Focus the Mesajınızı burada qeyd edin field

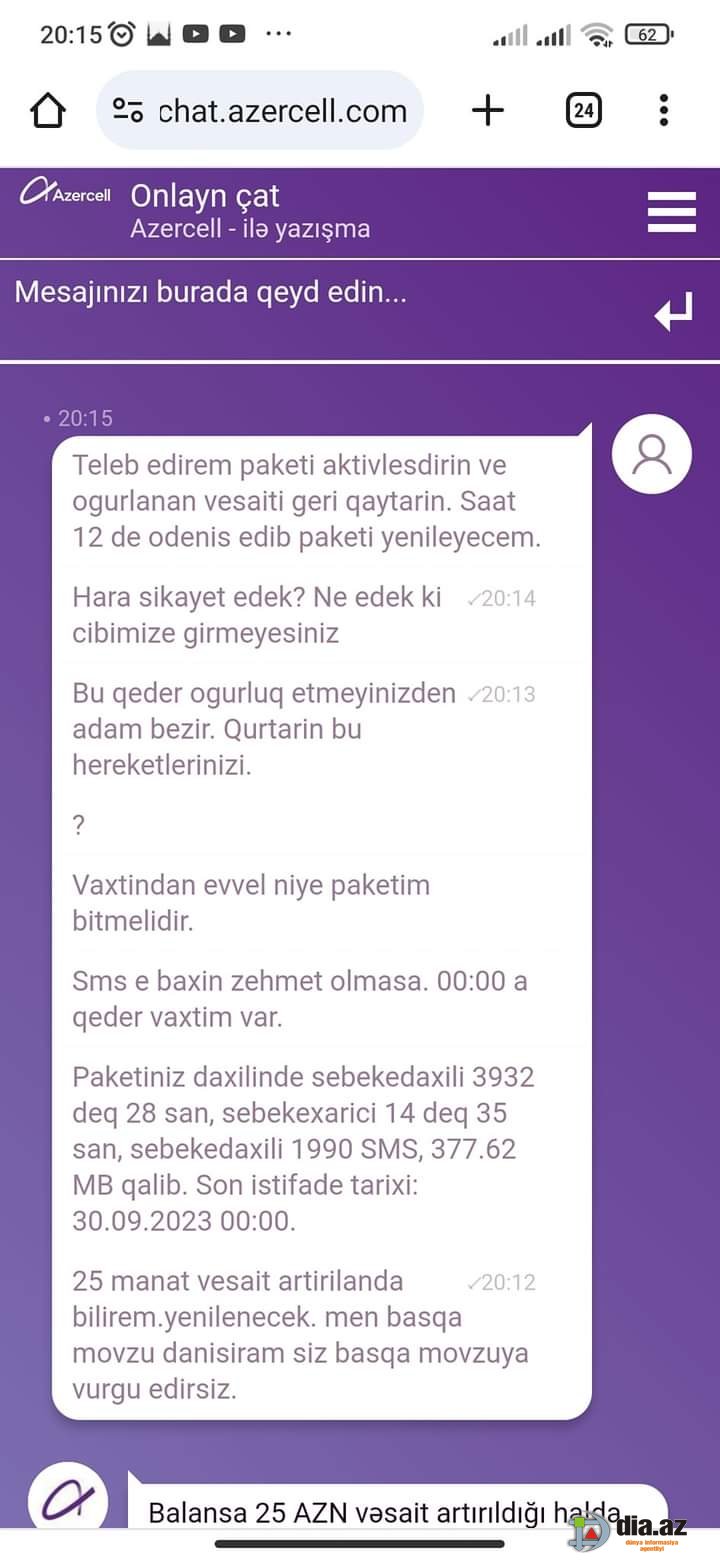320,310
